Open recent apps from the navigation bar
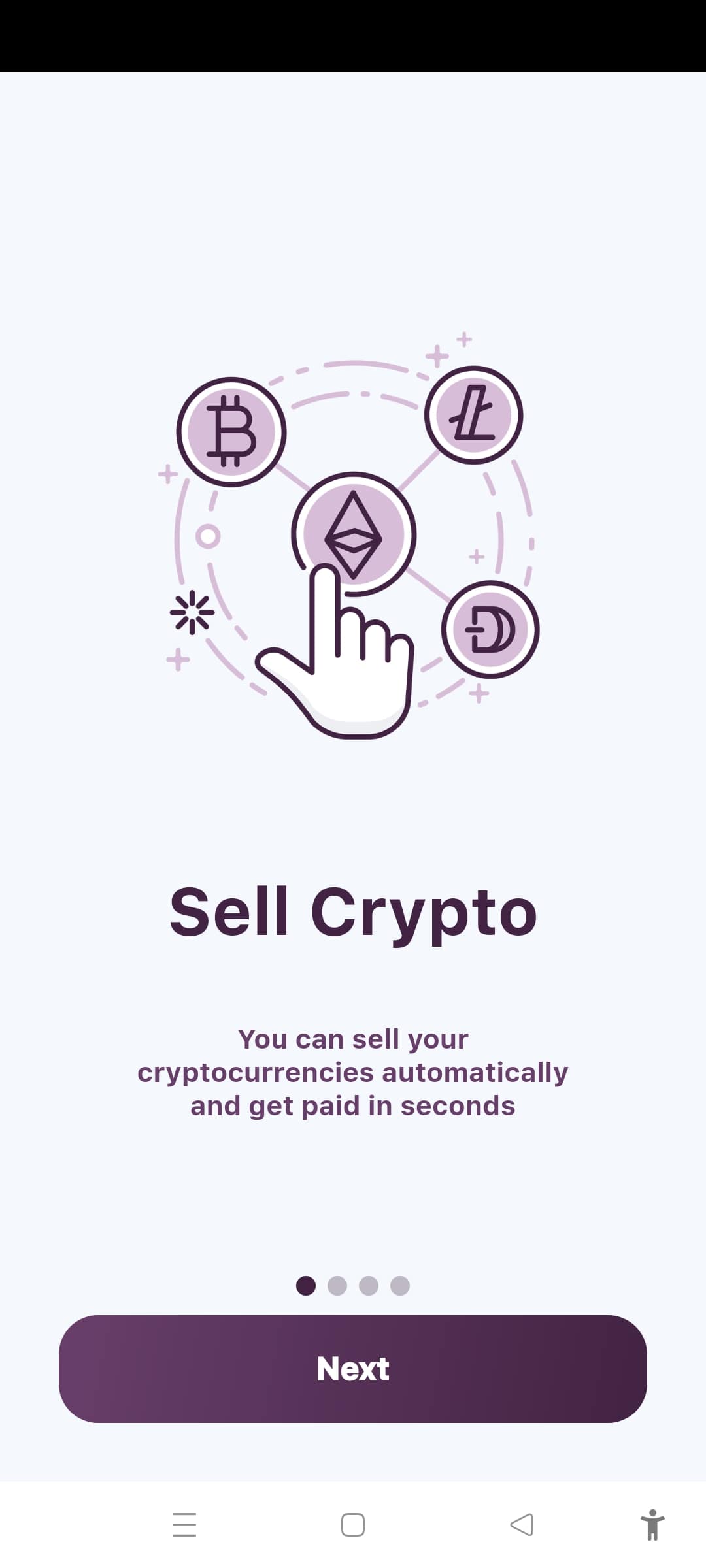 (184, 1525)
